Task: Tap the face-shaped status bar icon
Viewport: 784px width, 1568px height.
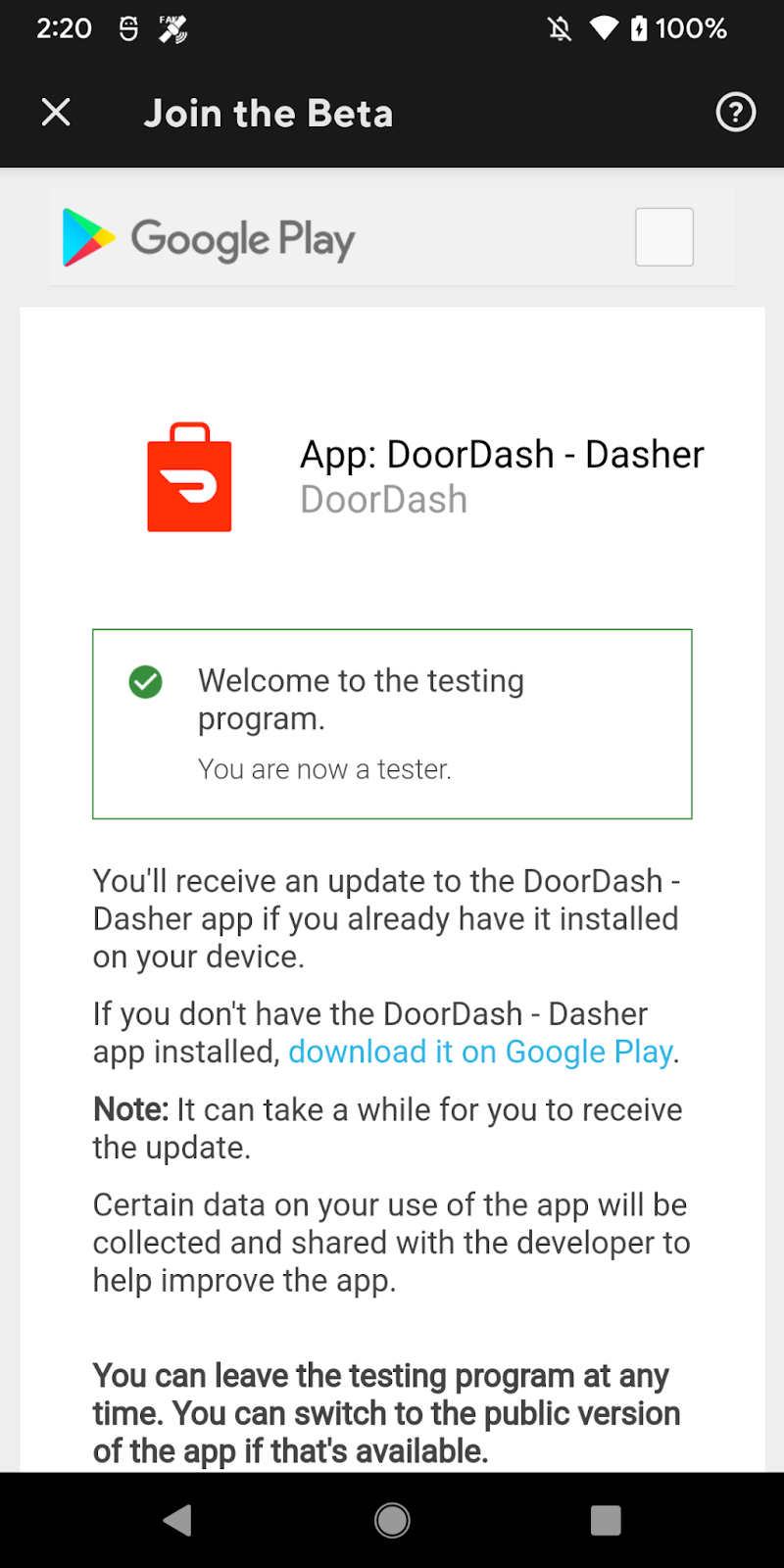Action: point(126,28)
